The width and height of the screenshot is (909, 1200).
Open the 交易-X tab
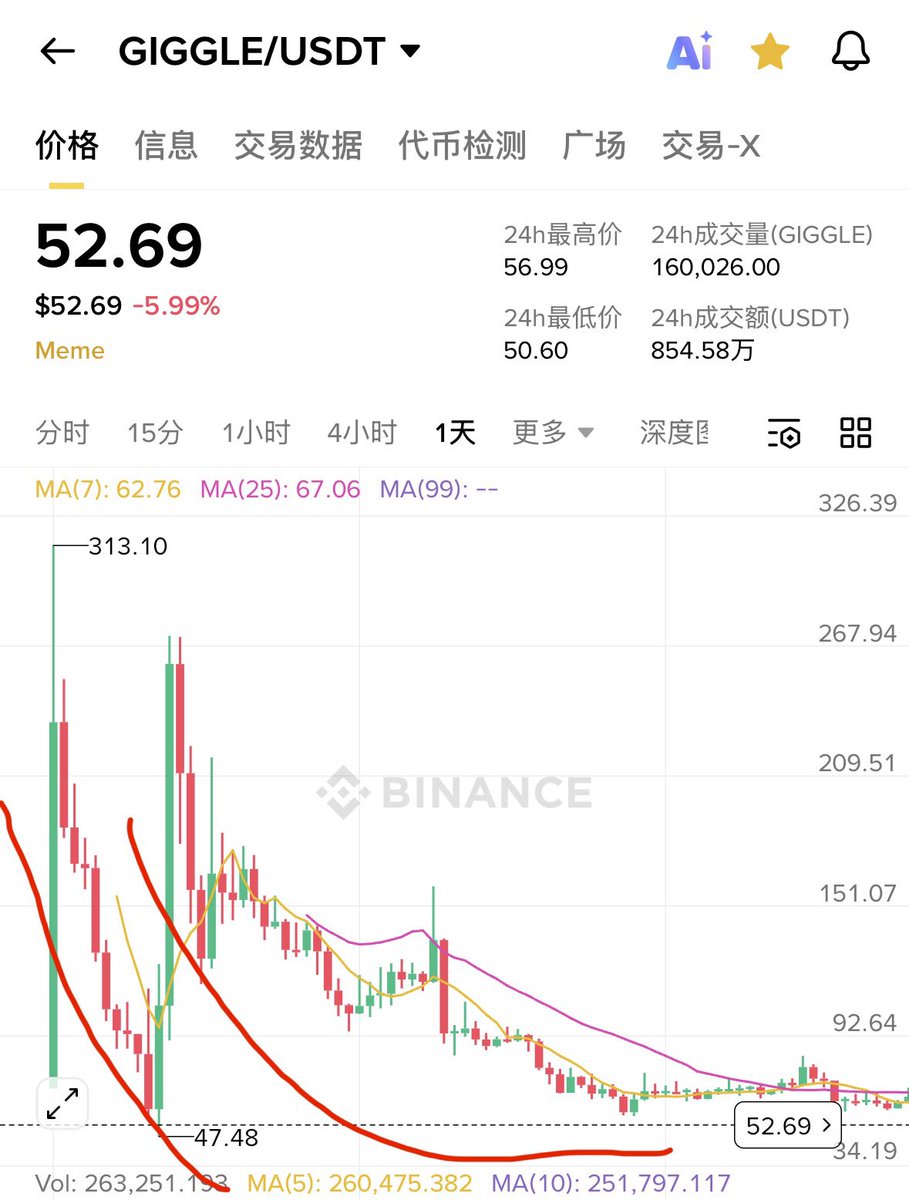(711, 146)
